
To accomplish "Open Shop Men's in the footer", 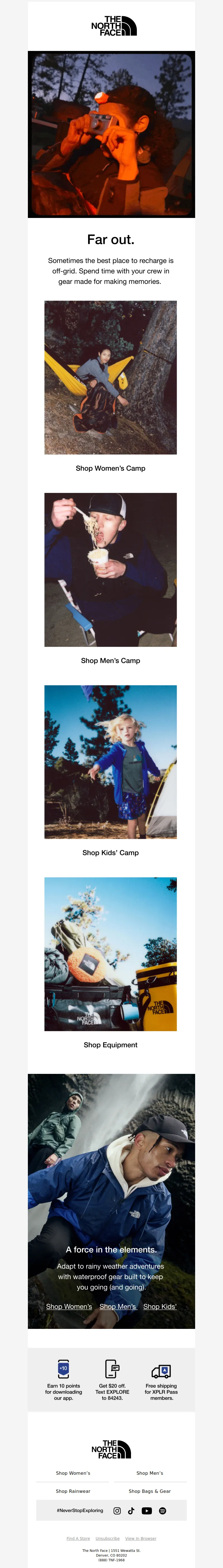I will coord(150,1473).
